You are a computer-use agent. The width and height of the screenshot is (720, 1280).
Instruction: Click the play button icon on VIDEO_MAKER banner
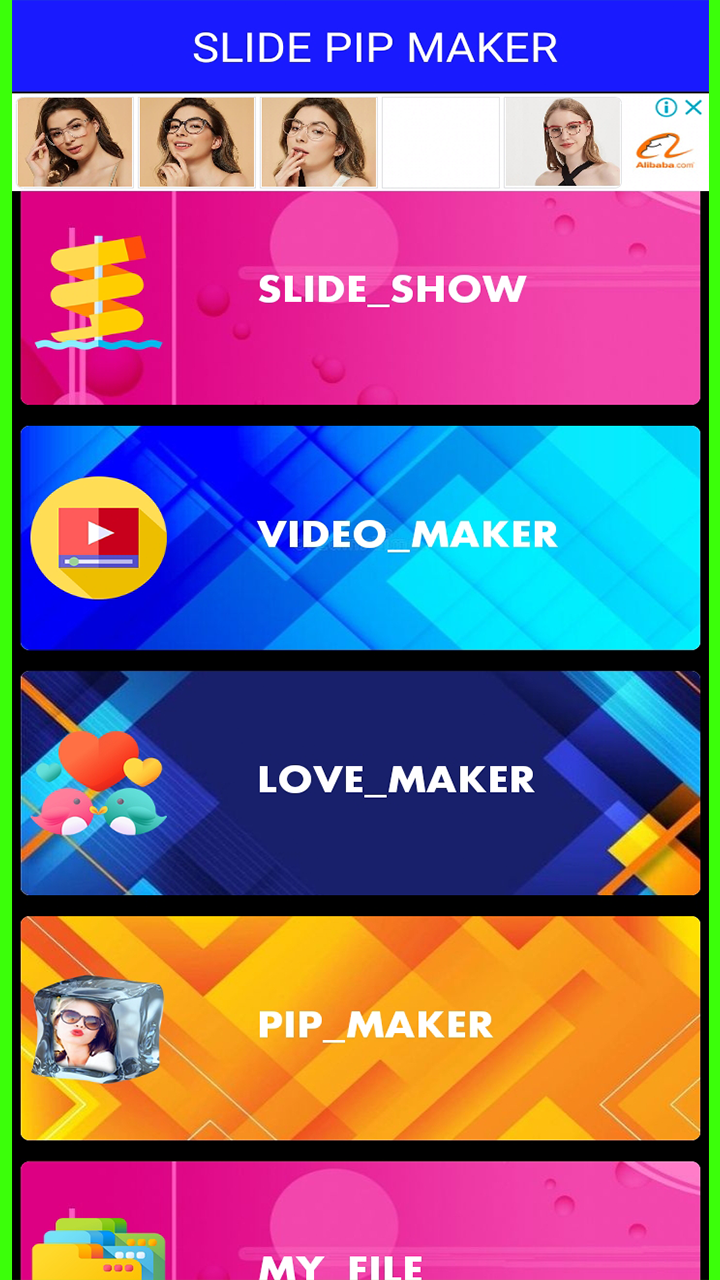pos(97,537)
